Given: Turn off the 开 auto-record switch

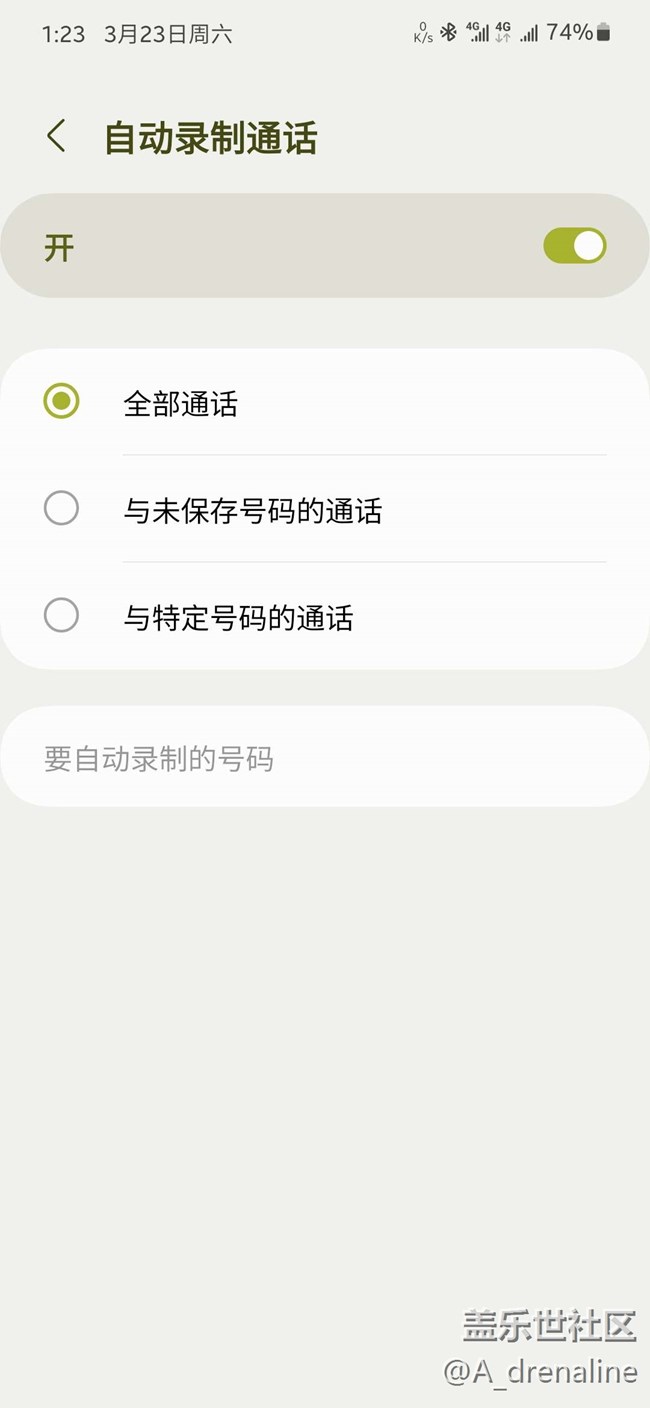Looking at the screenshot, I should click(574, 246).
